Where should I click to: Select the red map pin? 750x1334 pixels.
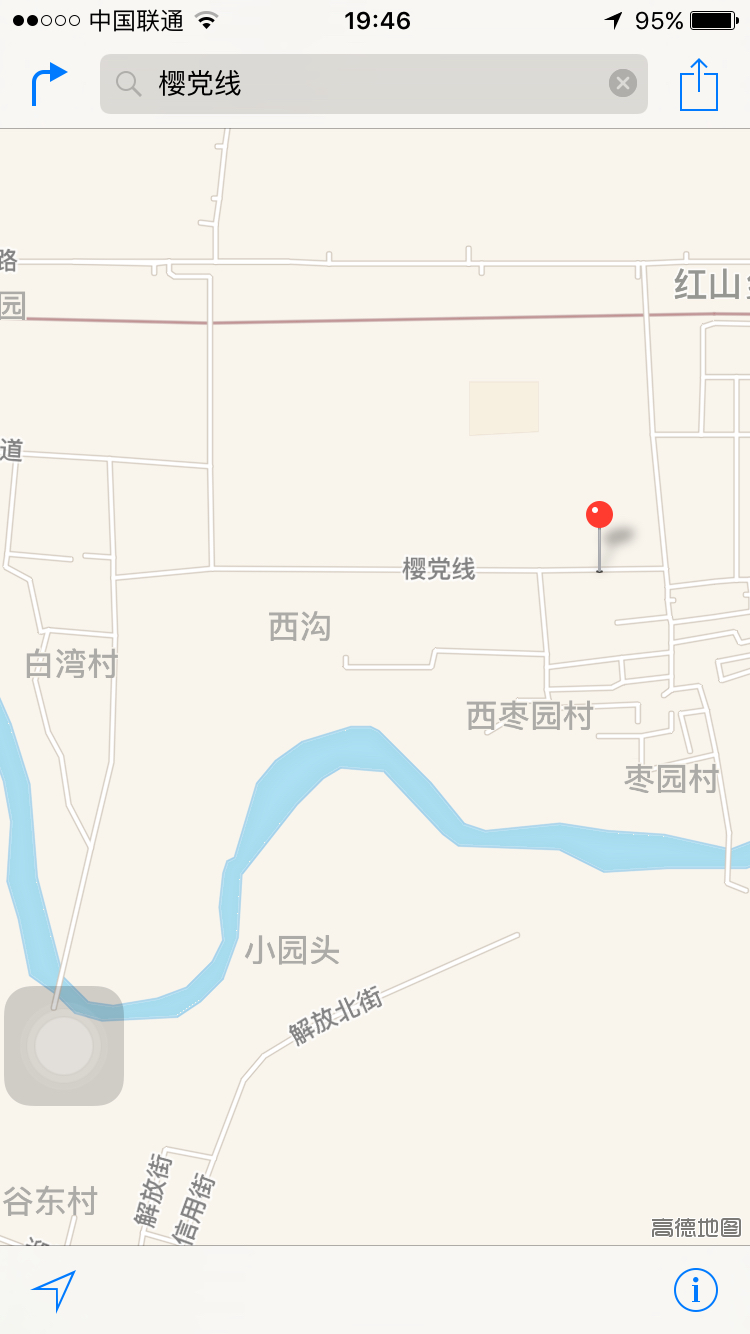(x=599, y=516)
